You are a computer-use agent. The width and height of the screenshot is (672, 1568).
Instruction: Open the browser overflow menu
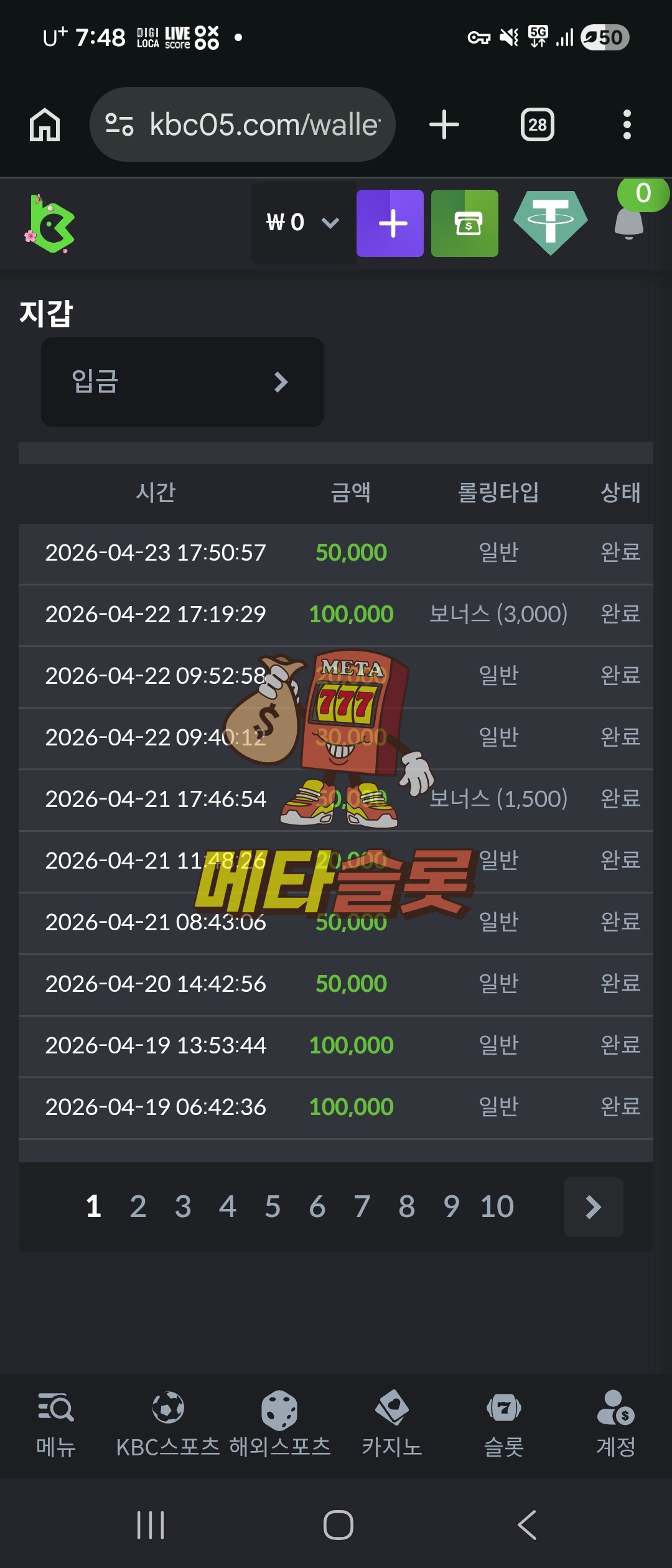pyautogui.click(x=627, y=124)
